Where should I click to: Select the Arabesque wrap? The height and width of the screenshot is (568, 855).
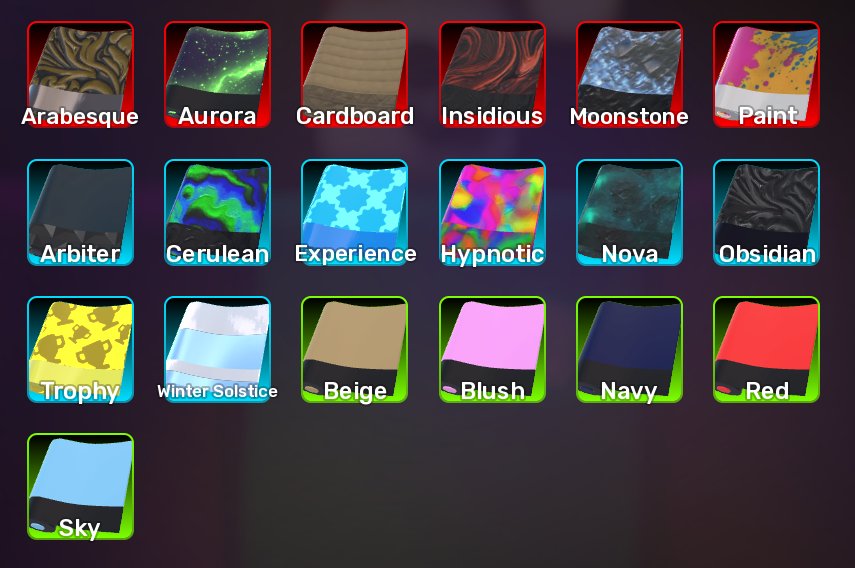pos(80,75)
